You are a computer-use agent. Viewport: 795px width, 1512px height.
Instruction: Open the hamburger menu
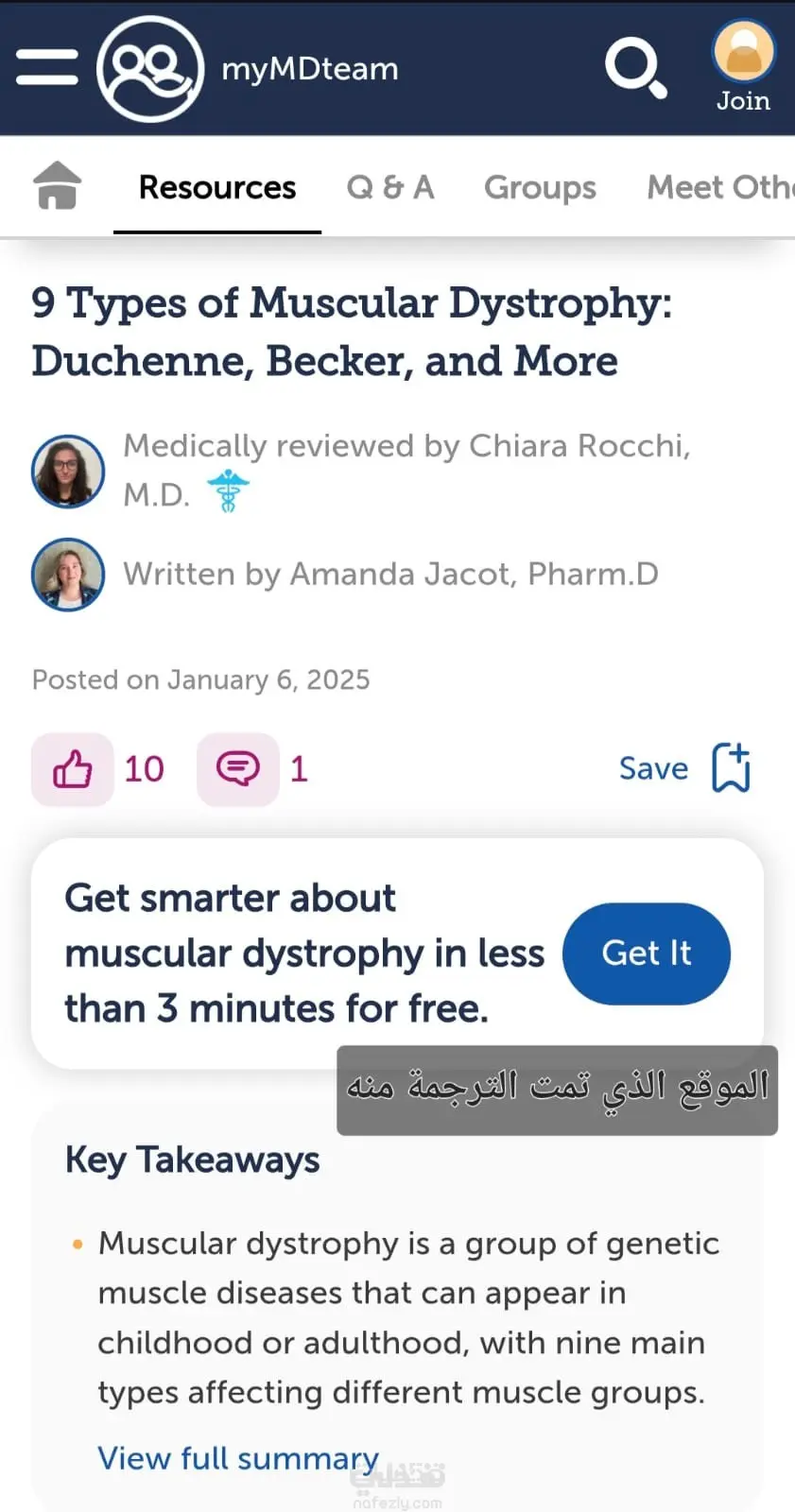pos(47,68)
